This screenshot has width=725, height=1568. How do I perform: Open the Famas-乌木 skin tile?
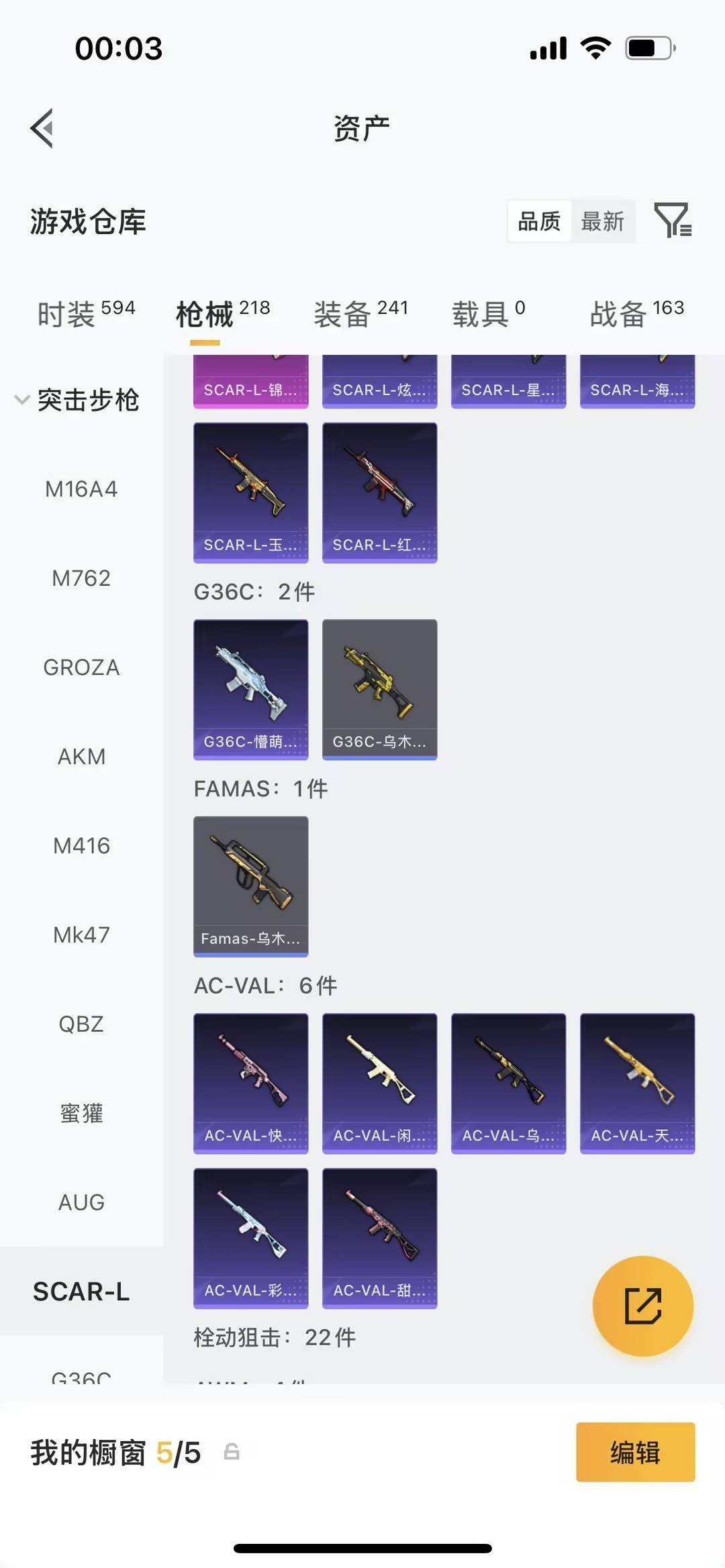pyautogui.click(x=250, y=886)
